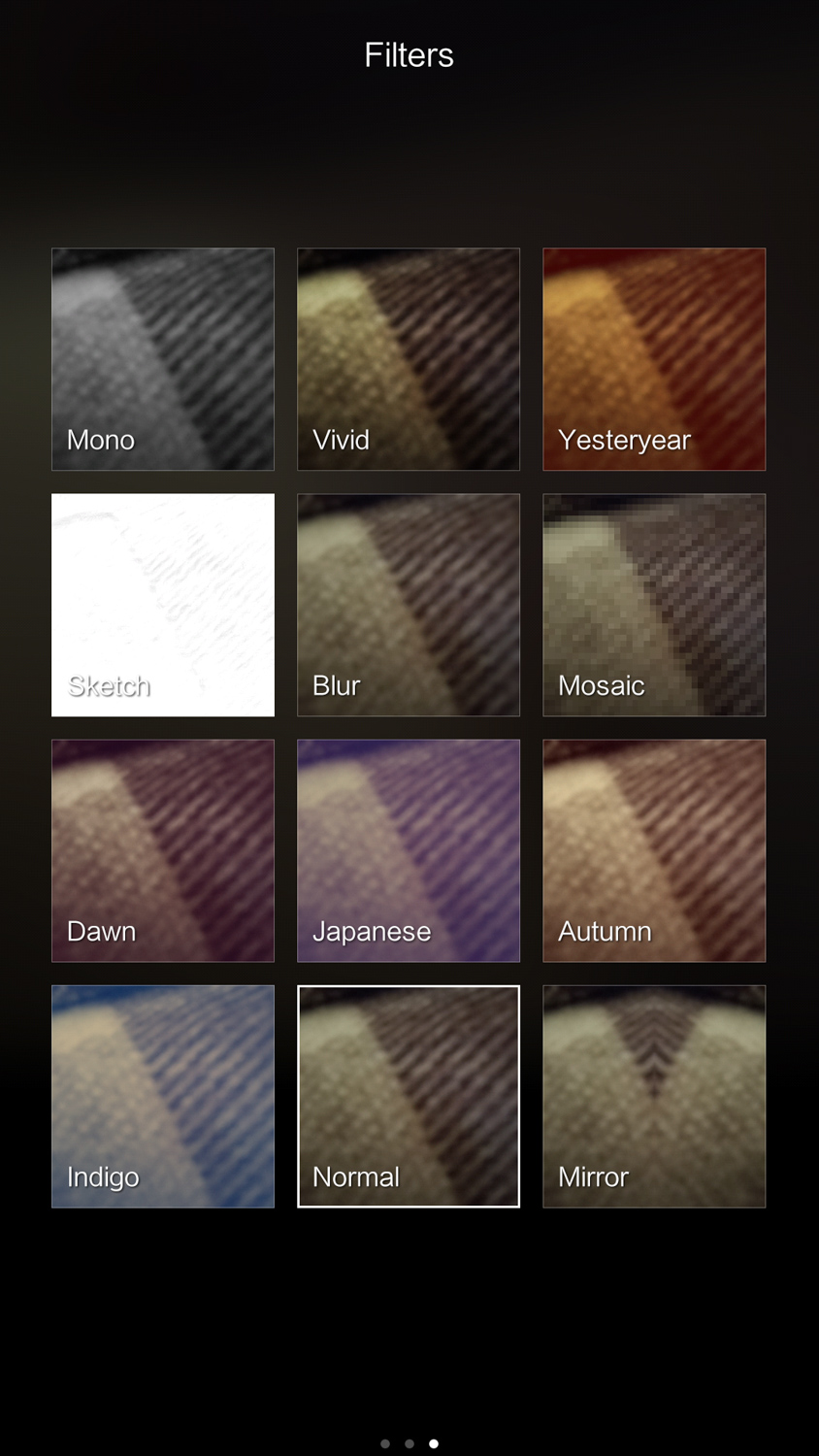This screenshot has height=1456, width=819.
Task: Use the Mirror filter
Action: pos(654,1096)
